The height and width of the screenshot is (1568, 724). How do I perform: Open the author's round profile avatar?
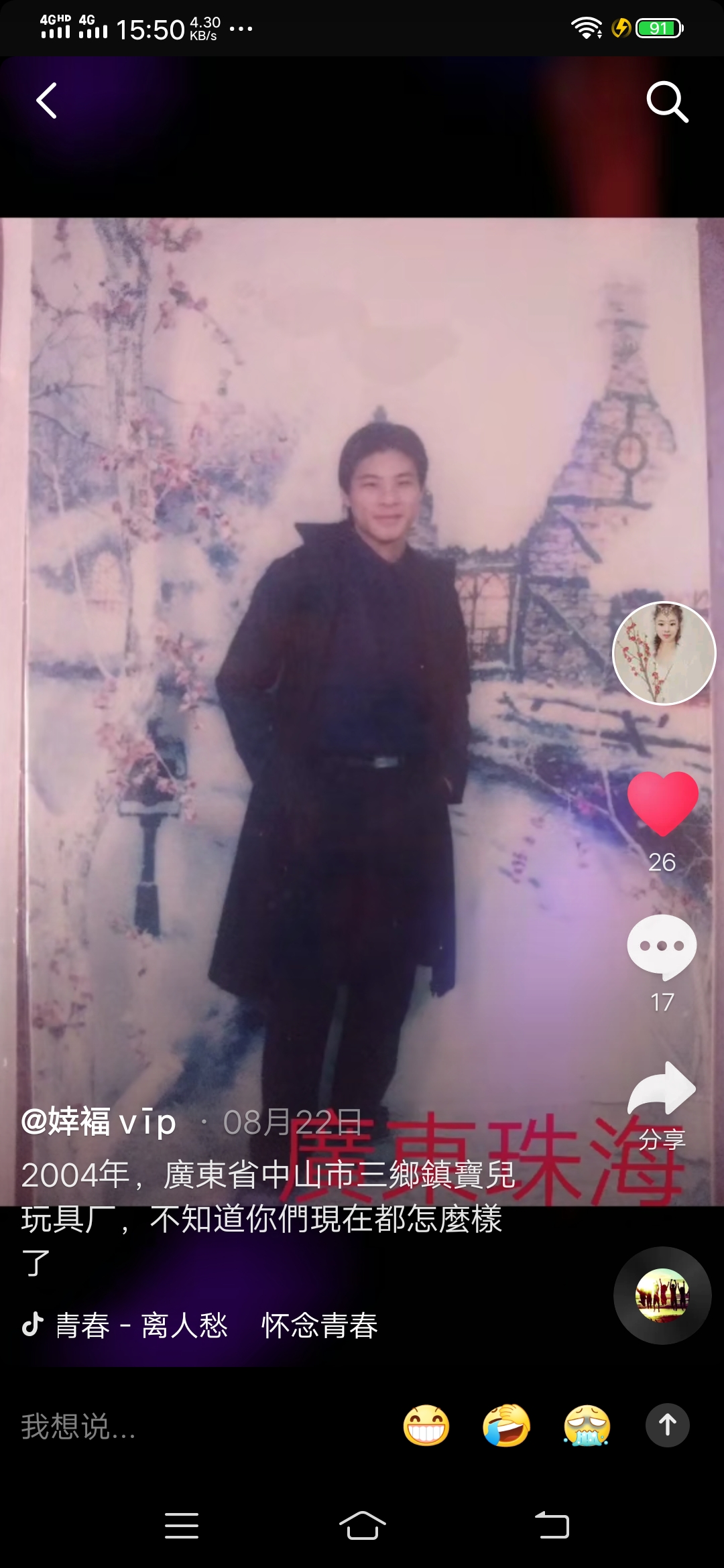point(664,653)
